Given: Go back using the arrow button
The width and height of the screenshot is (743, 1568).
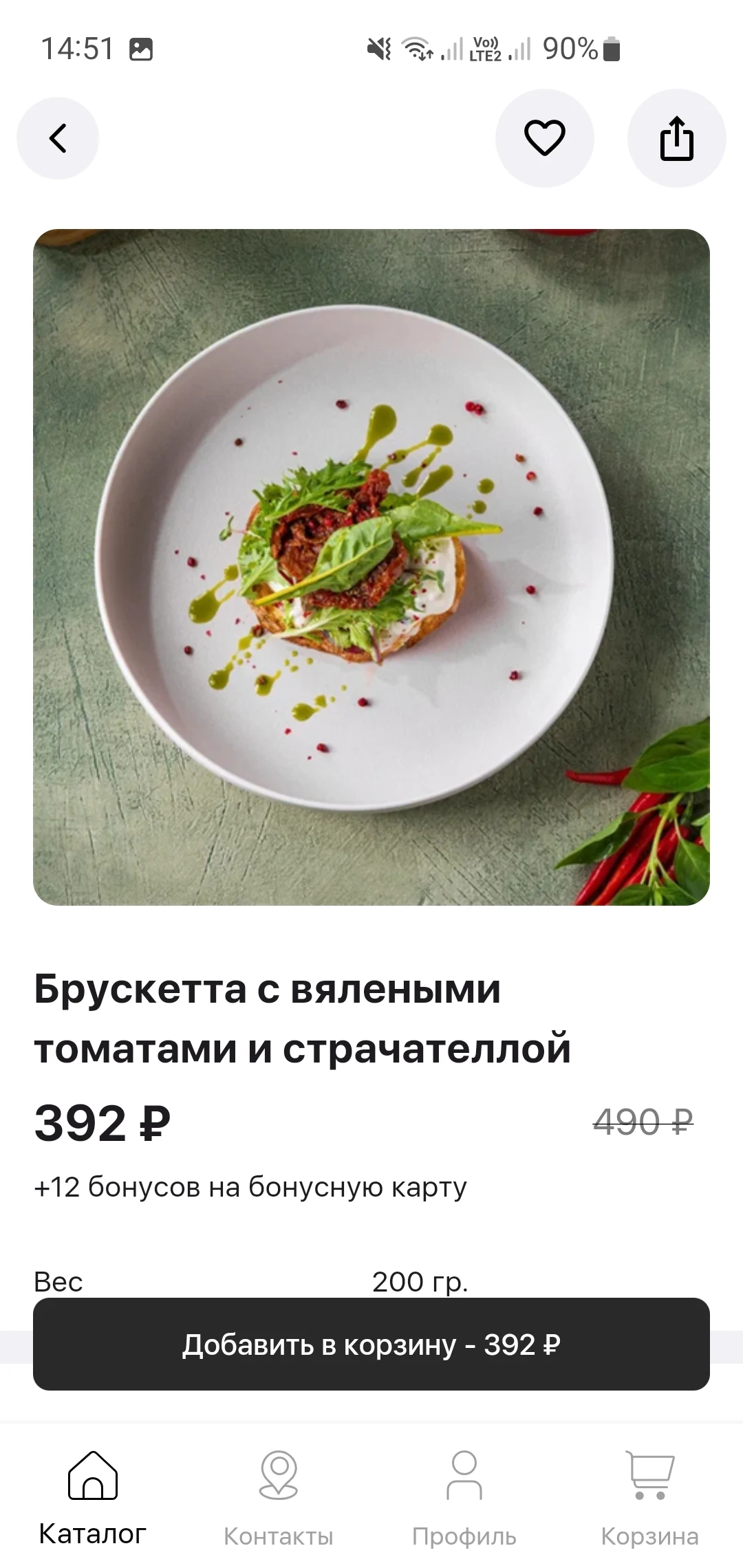Looking at the screenshot, I should click(58, 138).
